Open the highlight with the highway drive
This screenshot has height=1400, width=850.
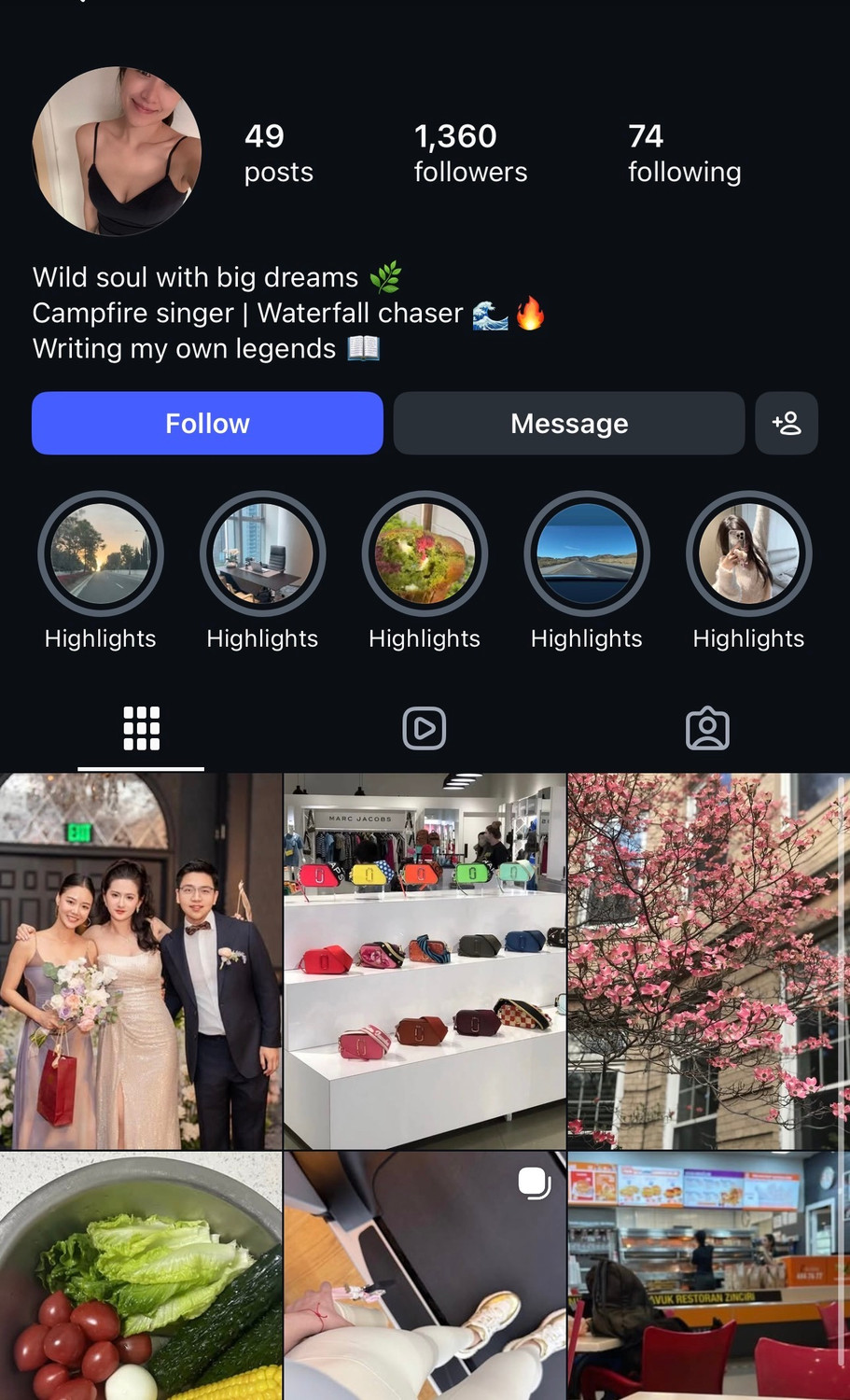[587, 554]
